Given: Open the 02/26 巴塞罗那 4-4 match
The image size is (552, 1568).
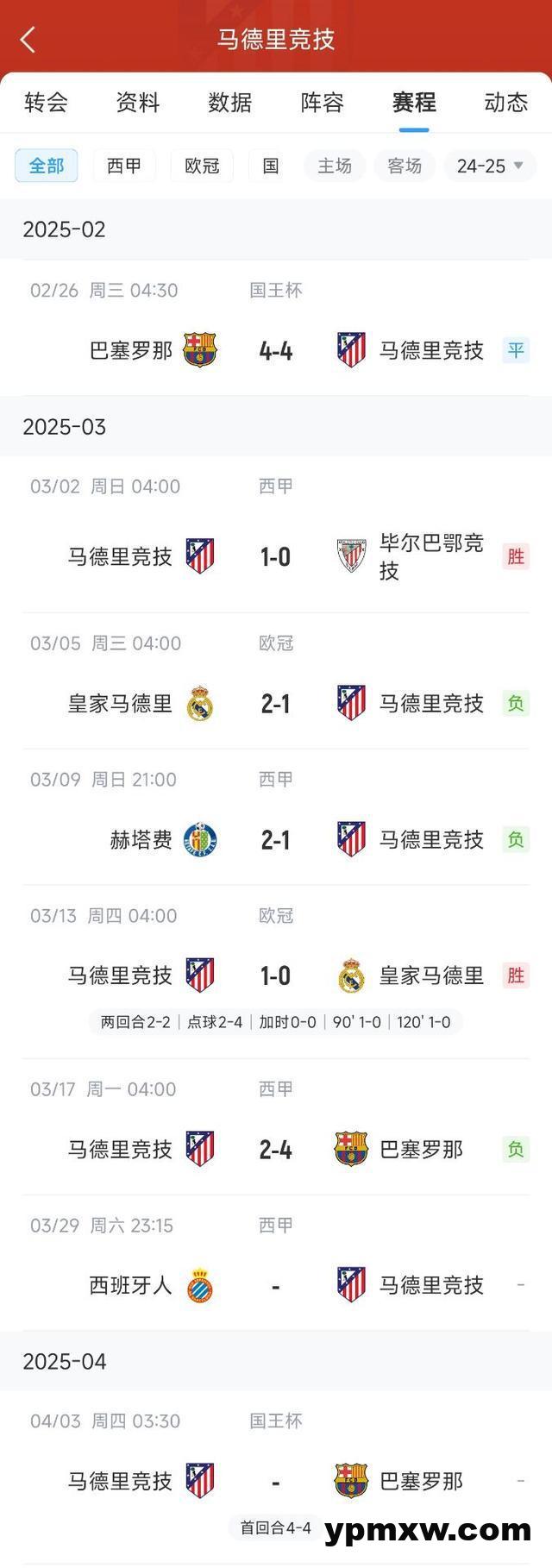Looking at the screenshot, I should [276, 350].
